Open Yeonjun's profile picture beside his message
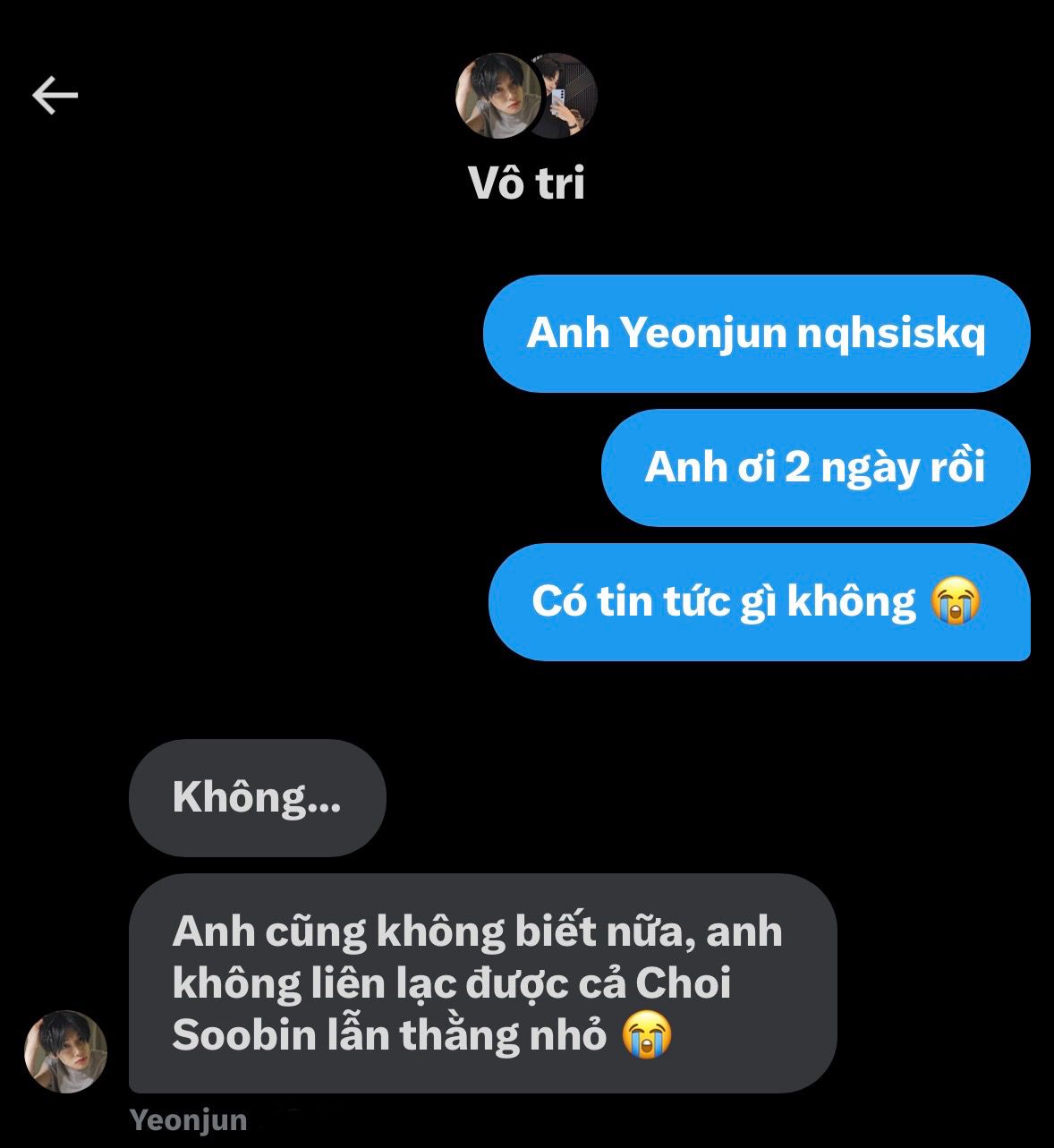1054x1148 pixels. tap(65, 1052)
